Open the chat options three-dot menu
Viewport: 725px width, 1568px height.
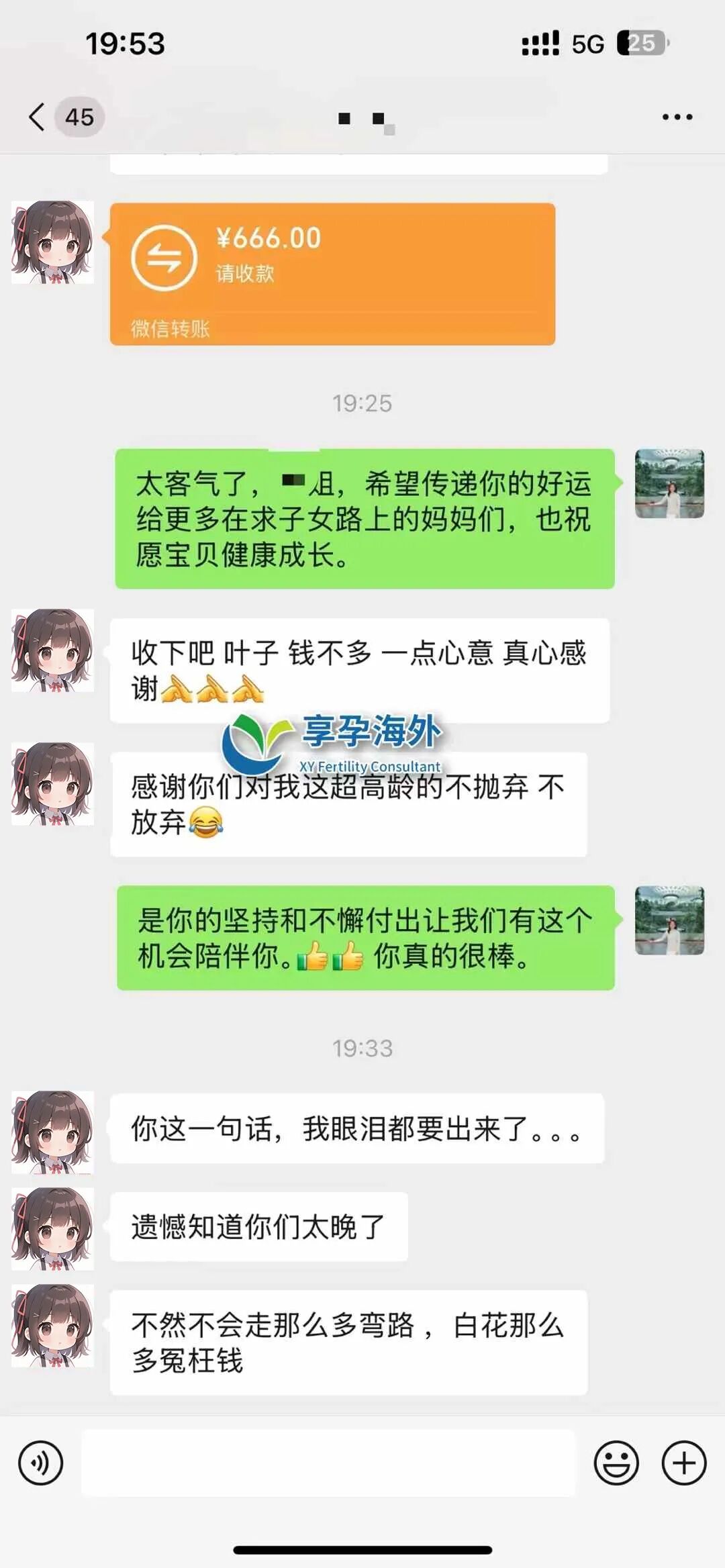(x=677, y=117)
